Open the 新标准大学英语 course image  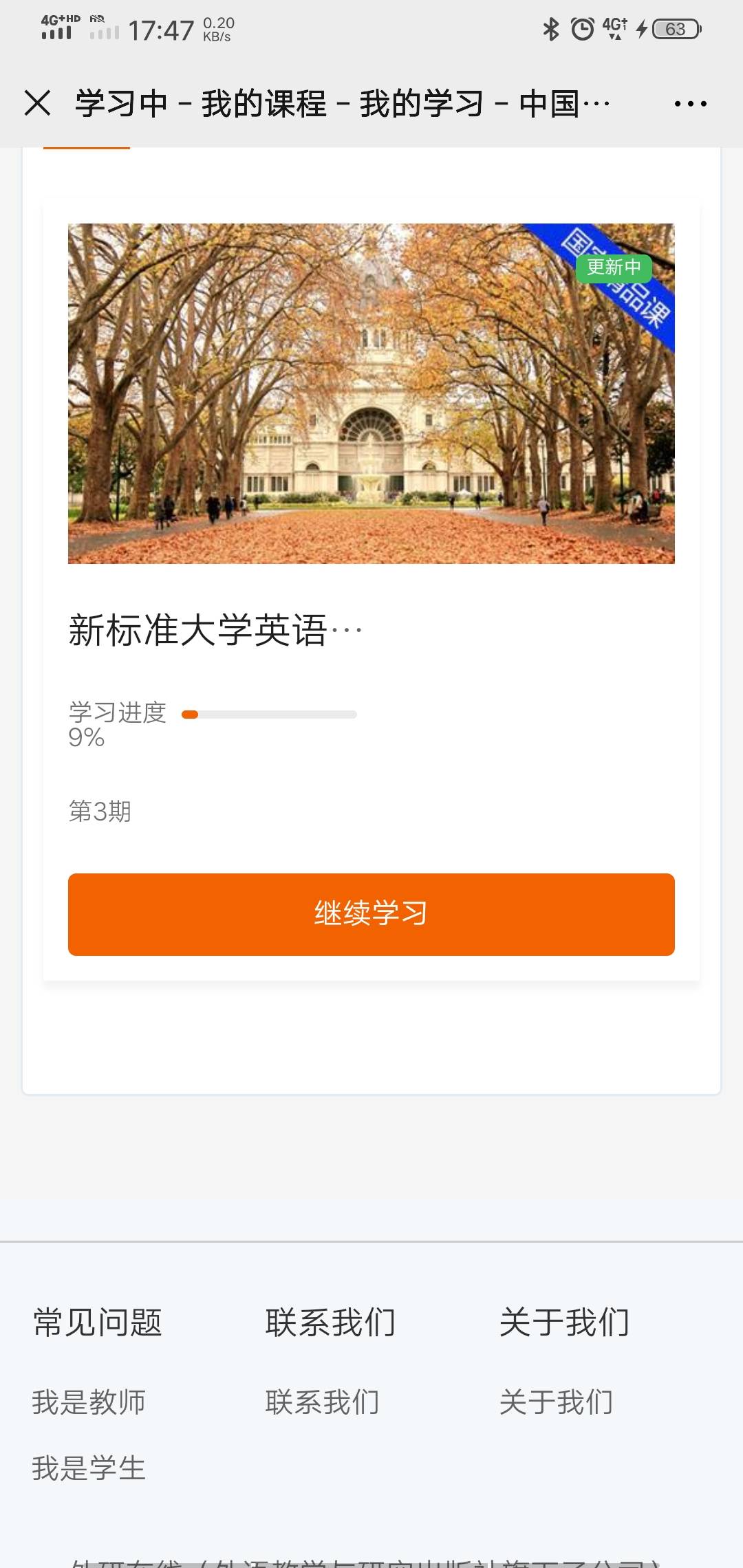point(371,393)
